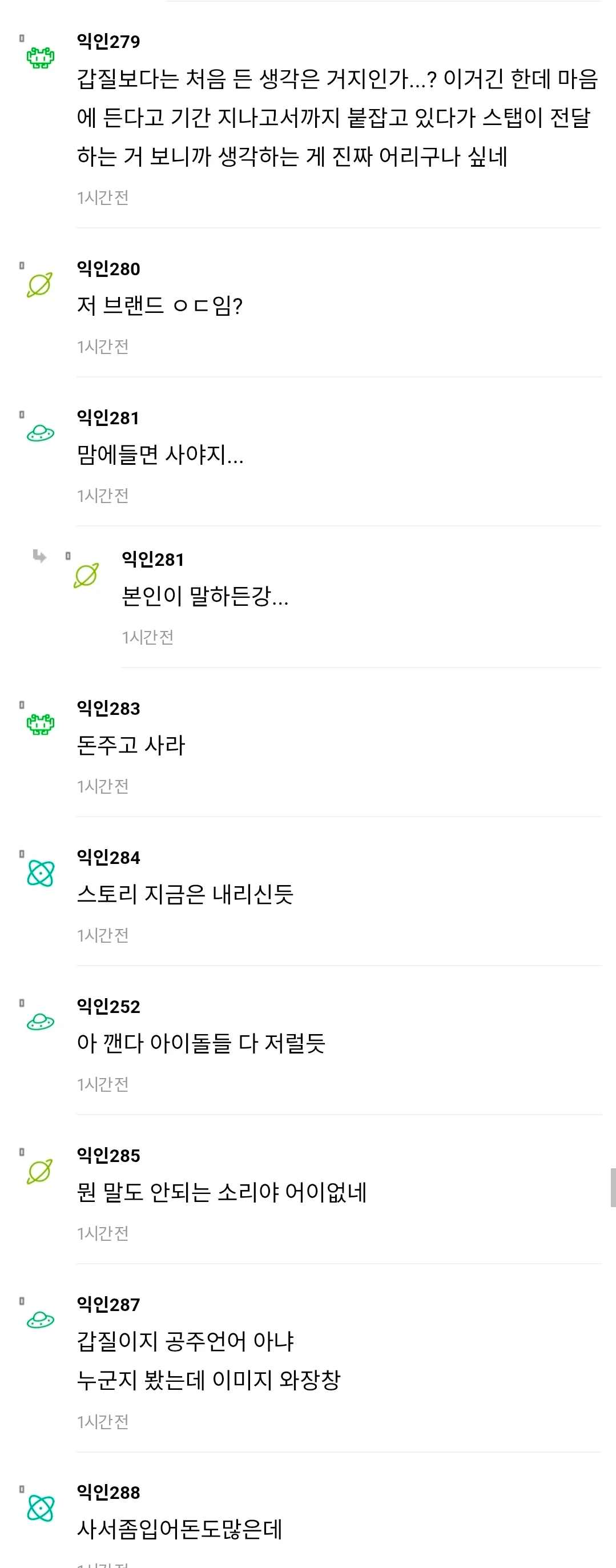Check the small box beside 익인279's comment
Viewport: 616px width, 1568px height.
(22, 38)
